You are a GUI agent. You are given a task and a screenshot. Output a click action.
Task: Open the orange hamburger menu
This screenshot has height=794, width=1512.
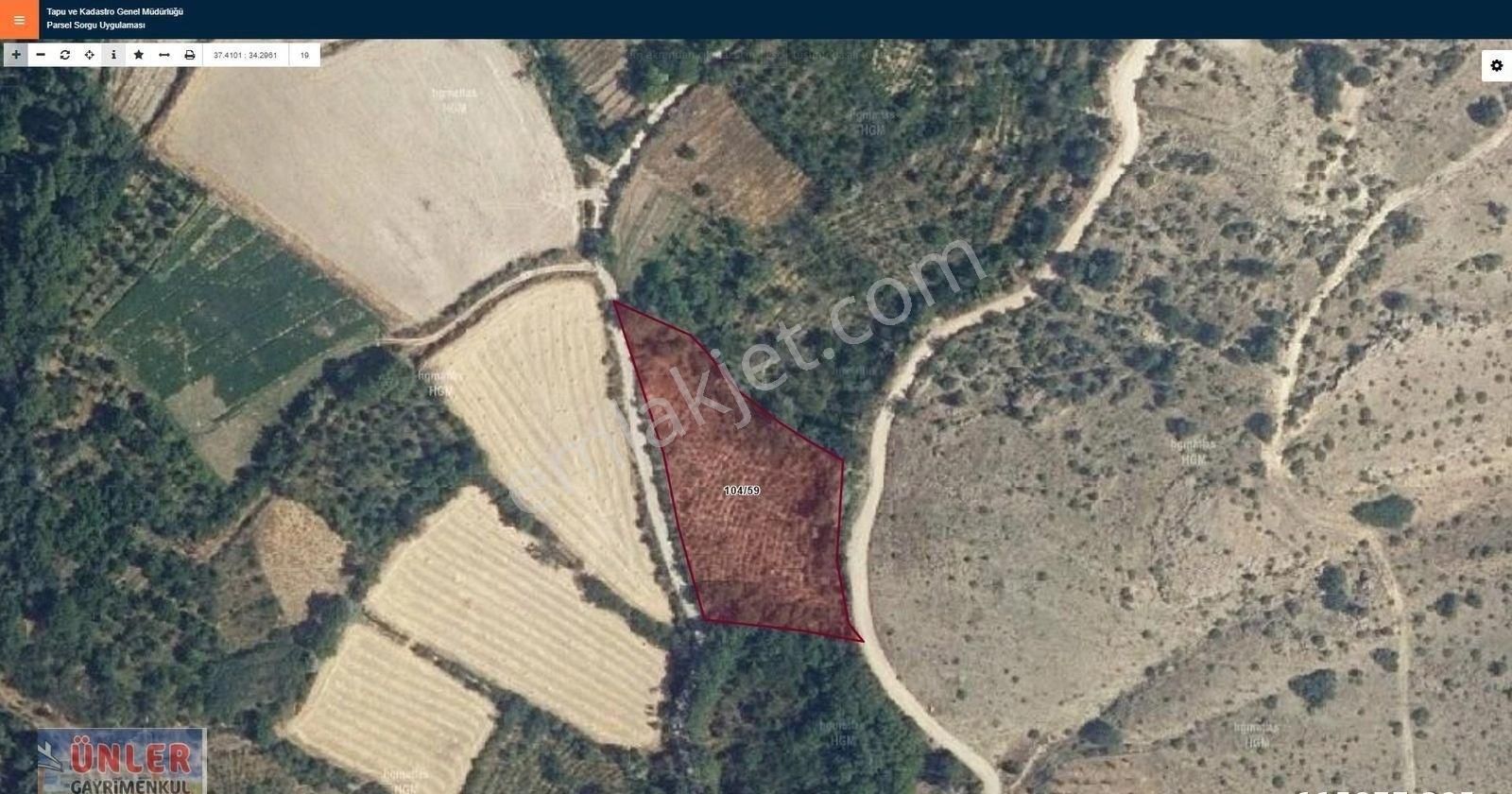coord(19,20)
